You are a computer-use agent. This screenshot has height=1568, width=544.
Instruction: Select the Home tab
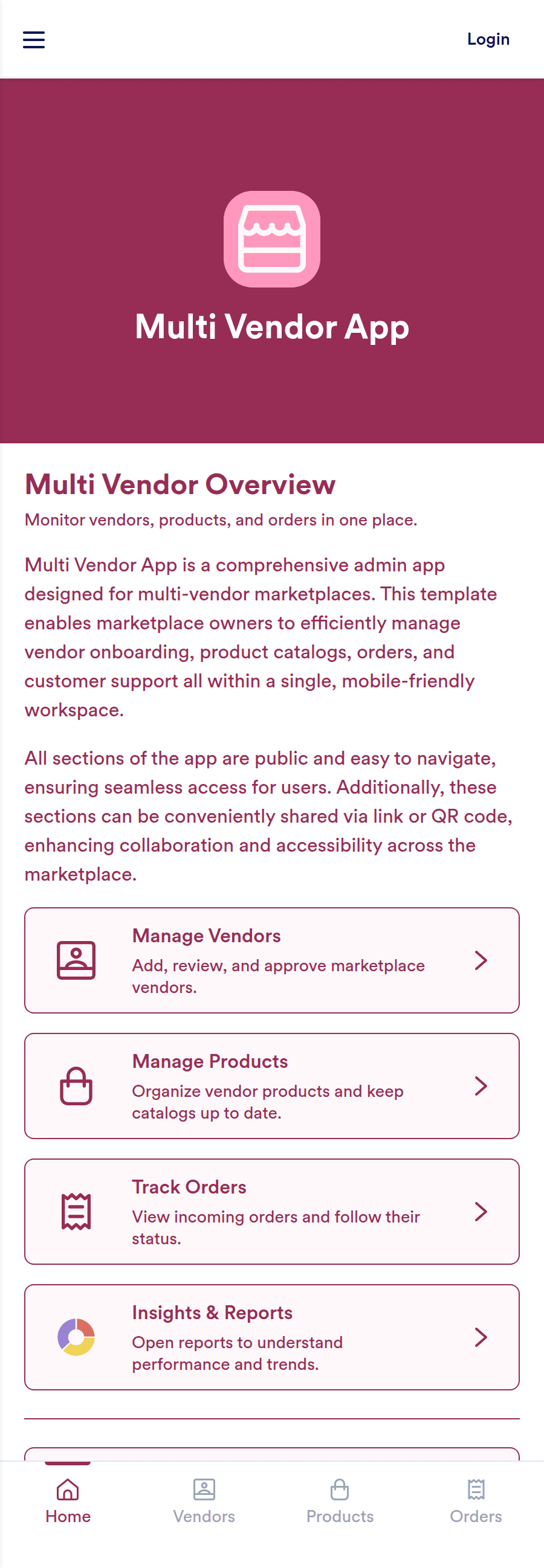(x=68, y=1501)
